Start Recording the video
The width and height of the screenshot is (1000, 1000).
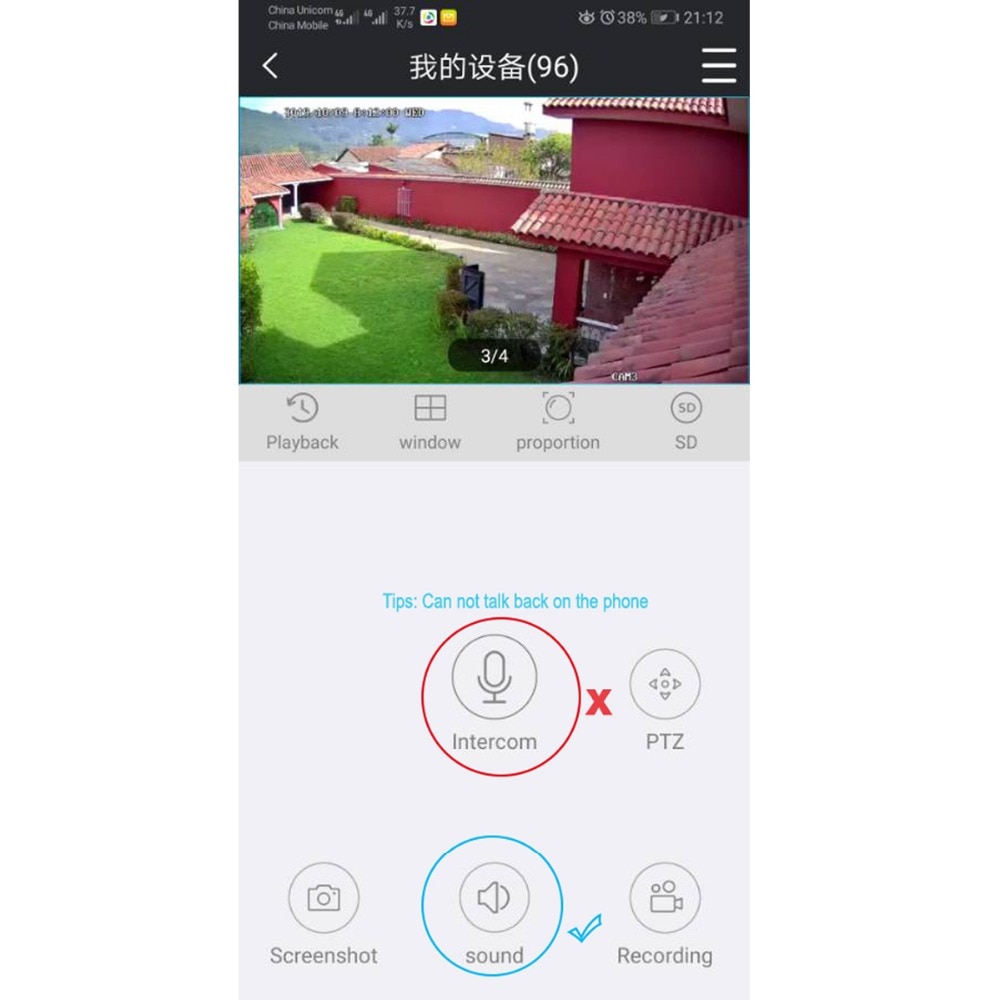[x=665, y=898]
